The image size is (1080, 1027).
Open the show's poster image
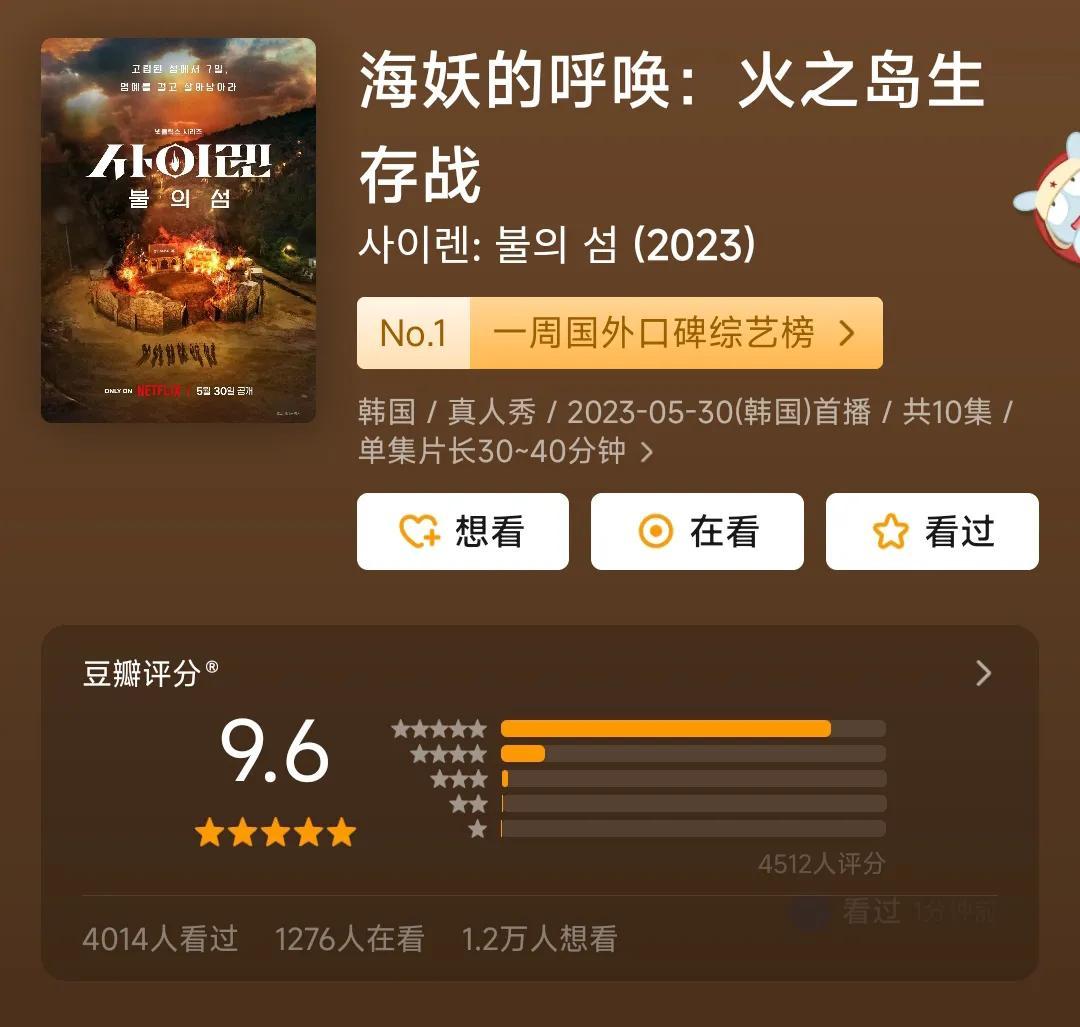pyautogui.click(x=178, y=230)
